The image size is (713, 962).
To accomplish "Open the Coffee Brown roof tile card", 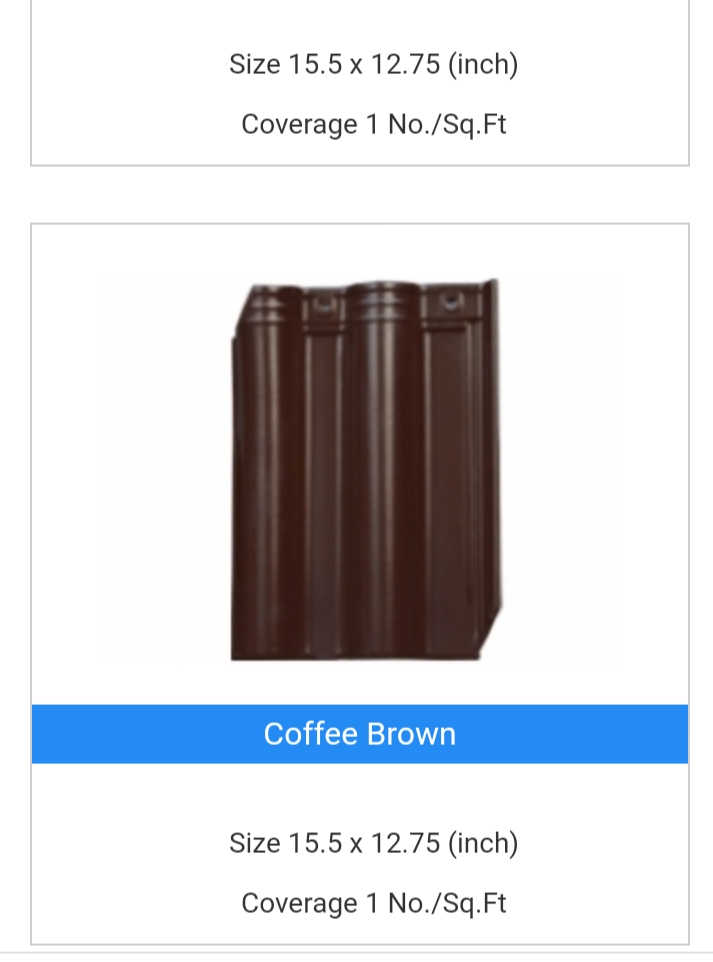I will click(360, 733).
